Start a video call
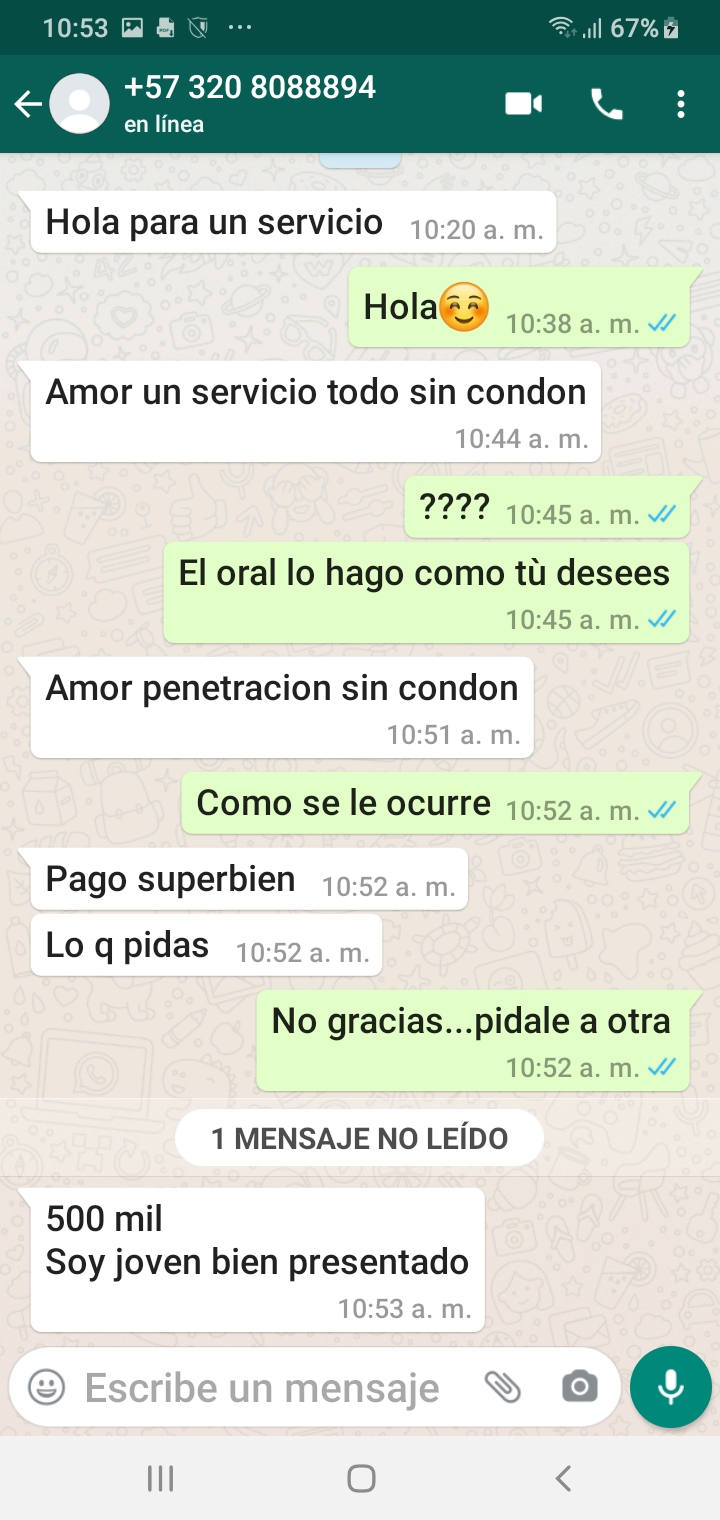 tap(523, 104)
